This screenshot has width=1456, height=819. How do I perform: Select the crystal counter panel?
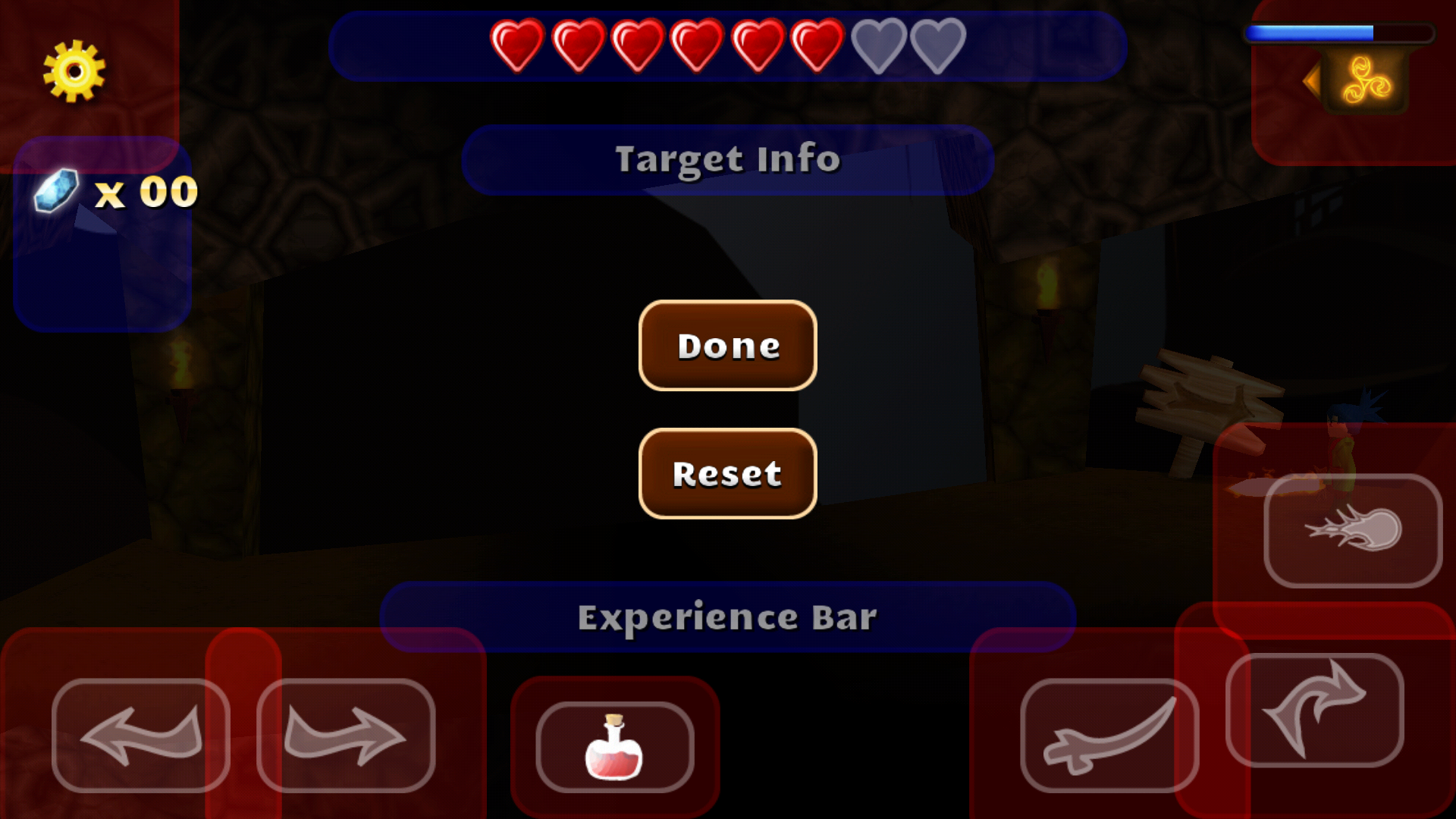(x=102, y=235)
